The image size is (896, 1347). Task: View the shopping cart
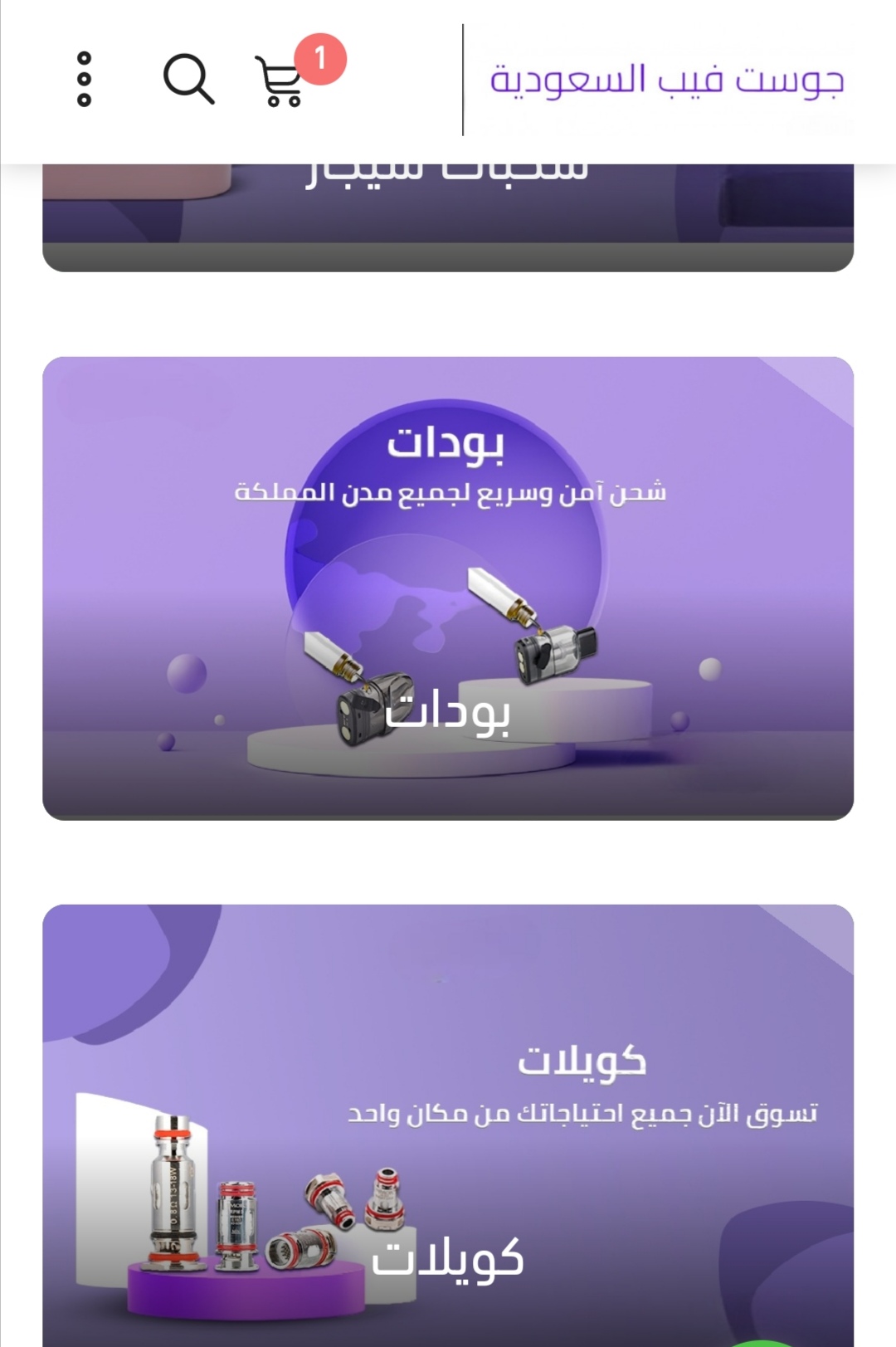coord(280,81)
